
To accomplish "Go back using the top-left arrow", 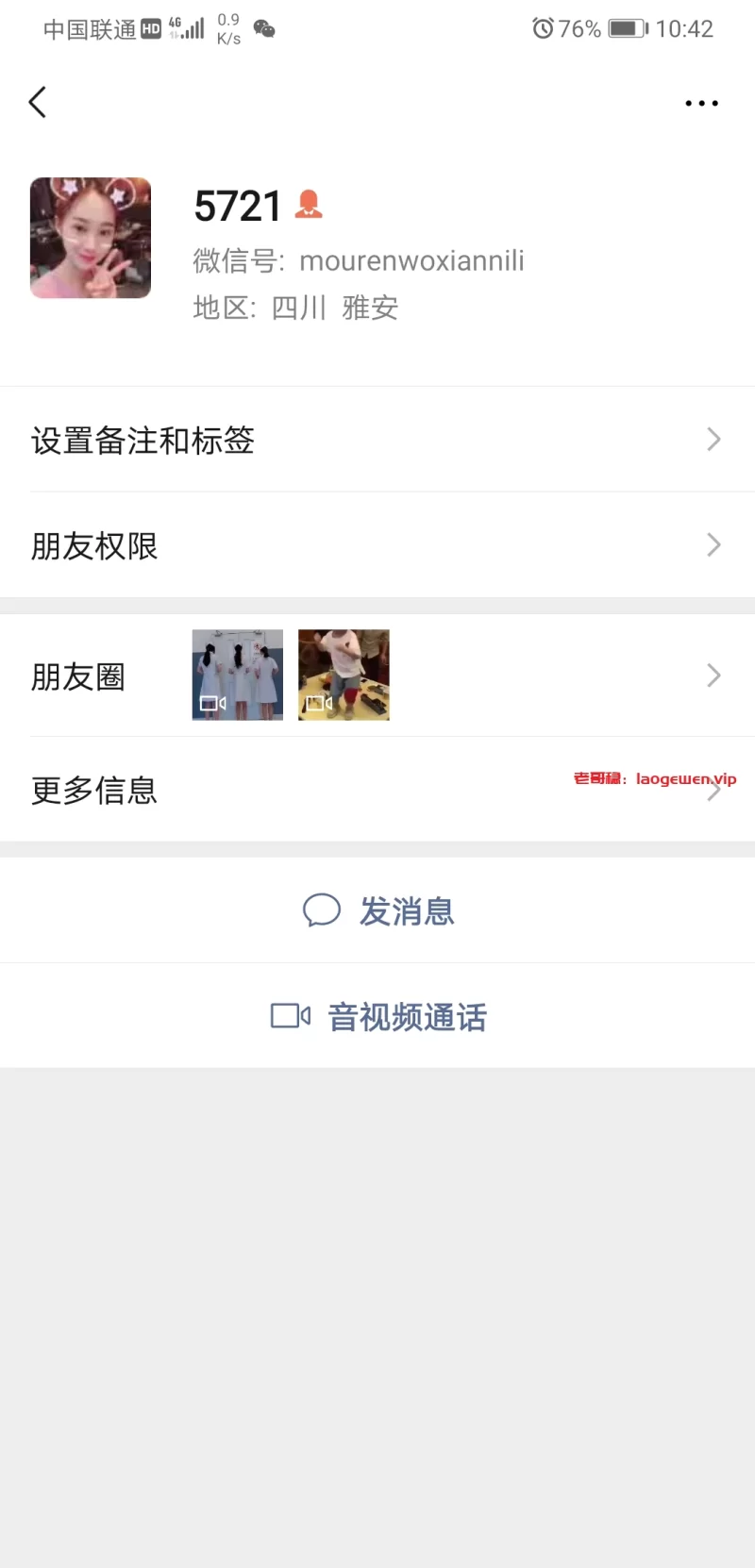I will 38,102.
